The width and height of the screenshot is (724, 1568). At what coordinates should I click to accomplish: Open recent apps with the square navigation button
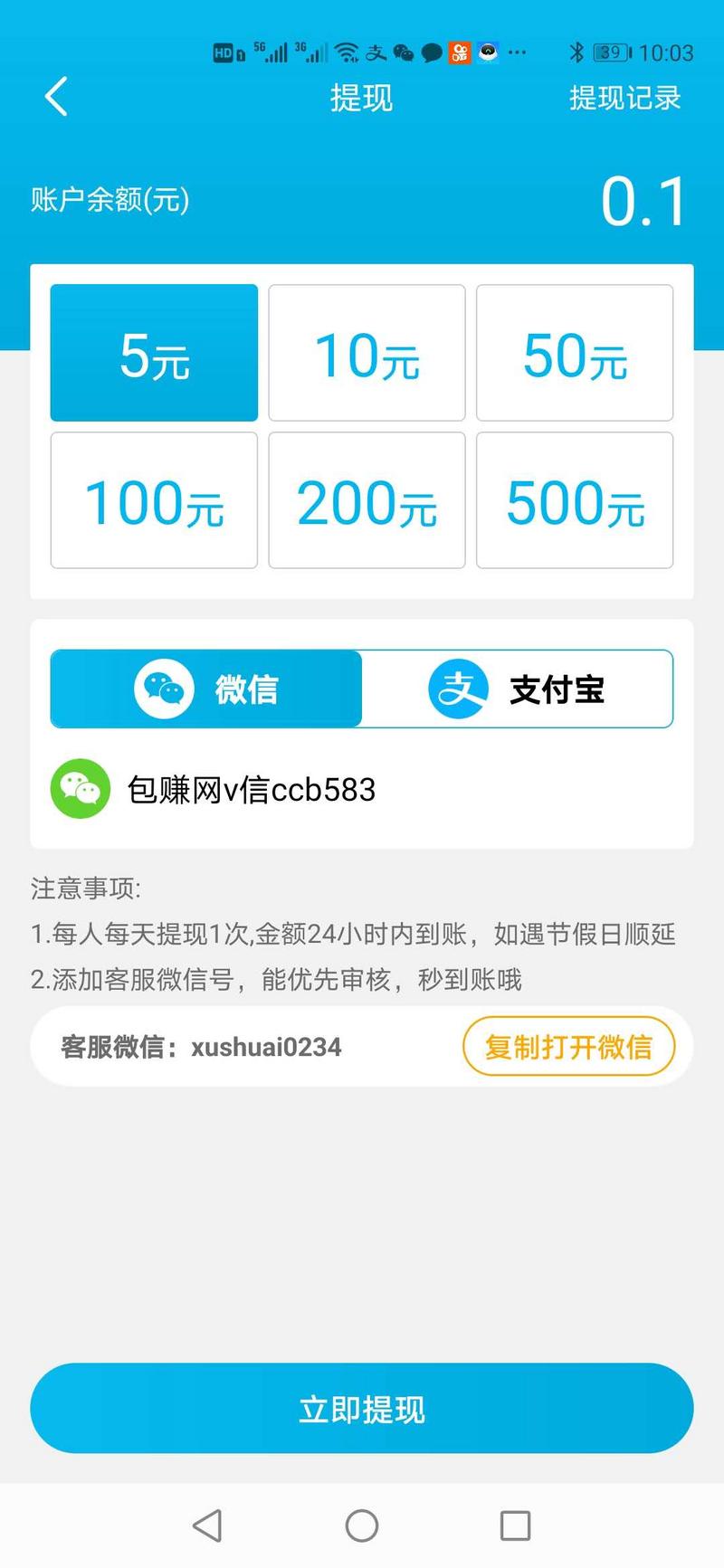[x=514, y=1525]
